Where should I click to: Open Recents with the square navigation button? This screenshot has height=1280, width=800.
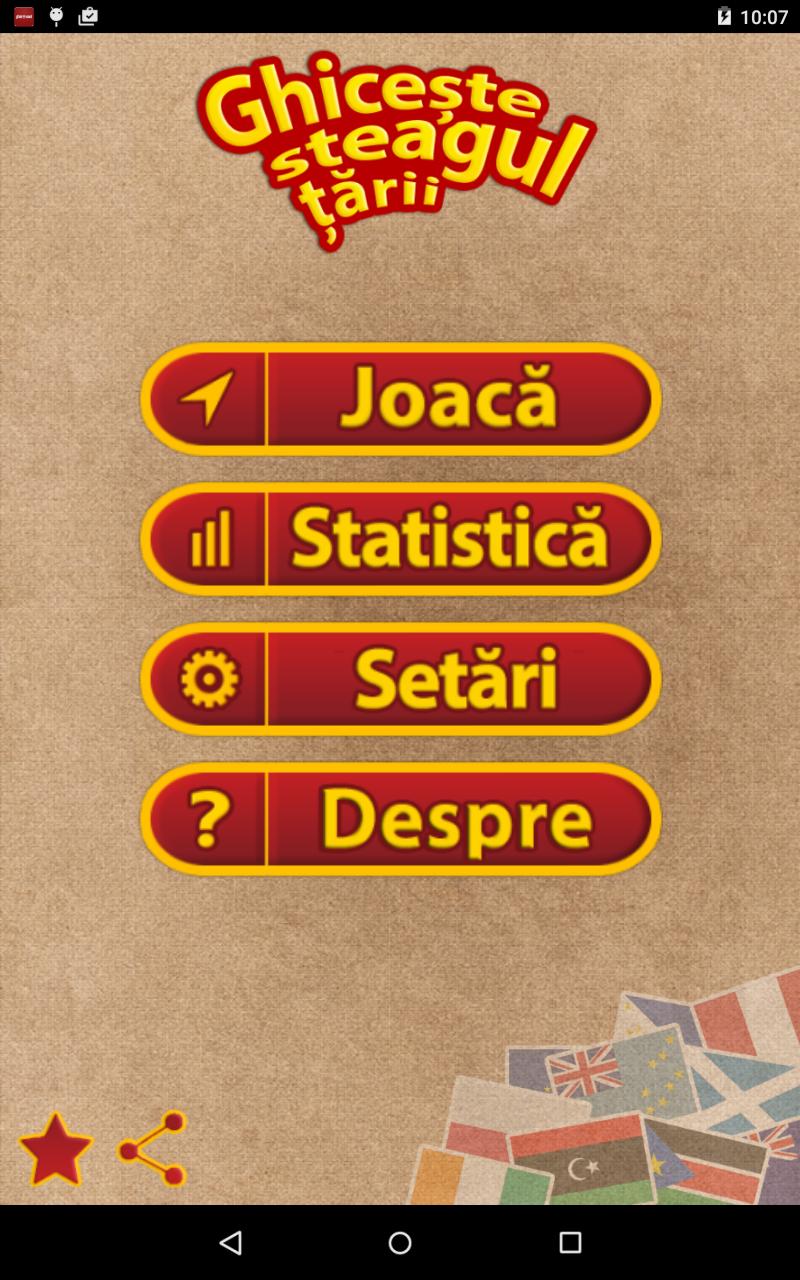pyautogui.click(x=568, y=1242)
